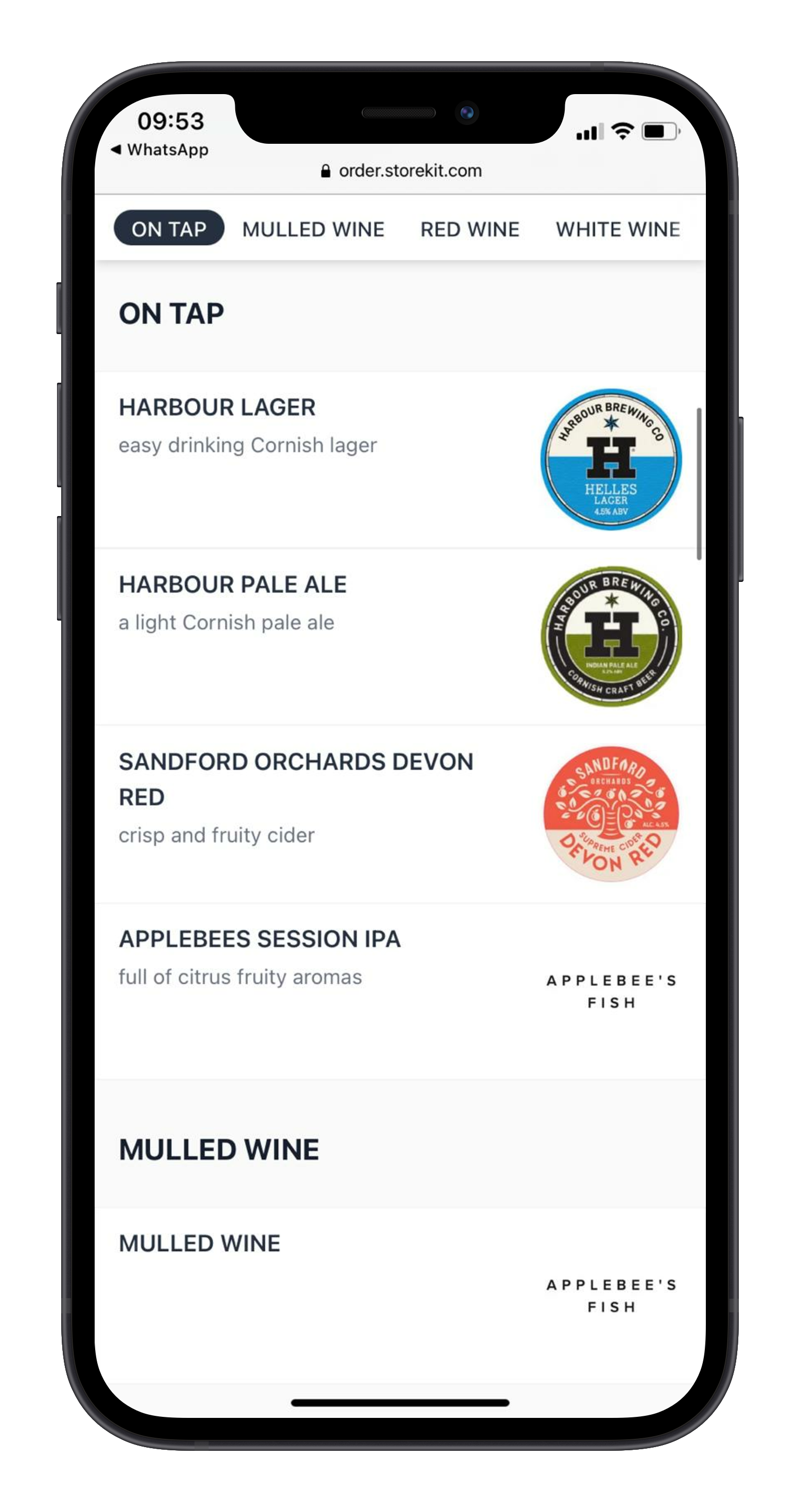This screenshot has height=1512, width=800.
Task: Select the ON TAP category tab
Action: [169, 228]
